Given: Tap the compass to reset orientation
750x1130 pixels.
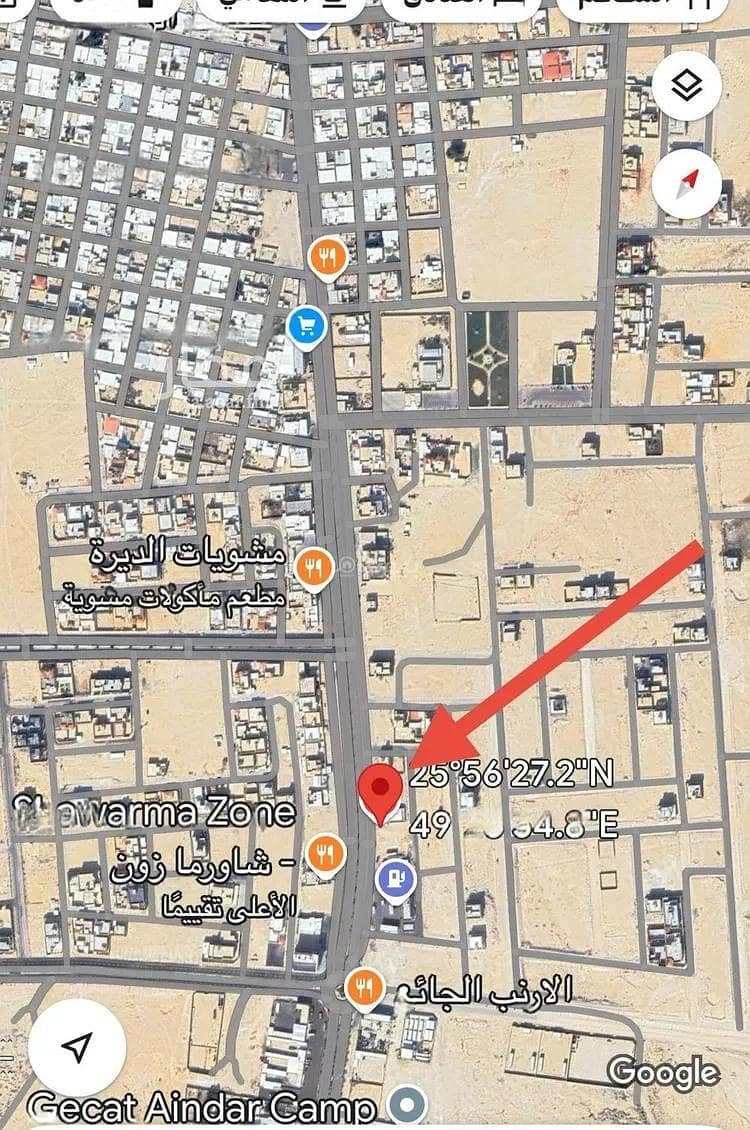Looking at the screenshot, I should [x=687, y=183].
